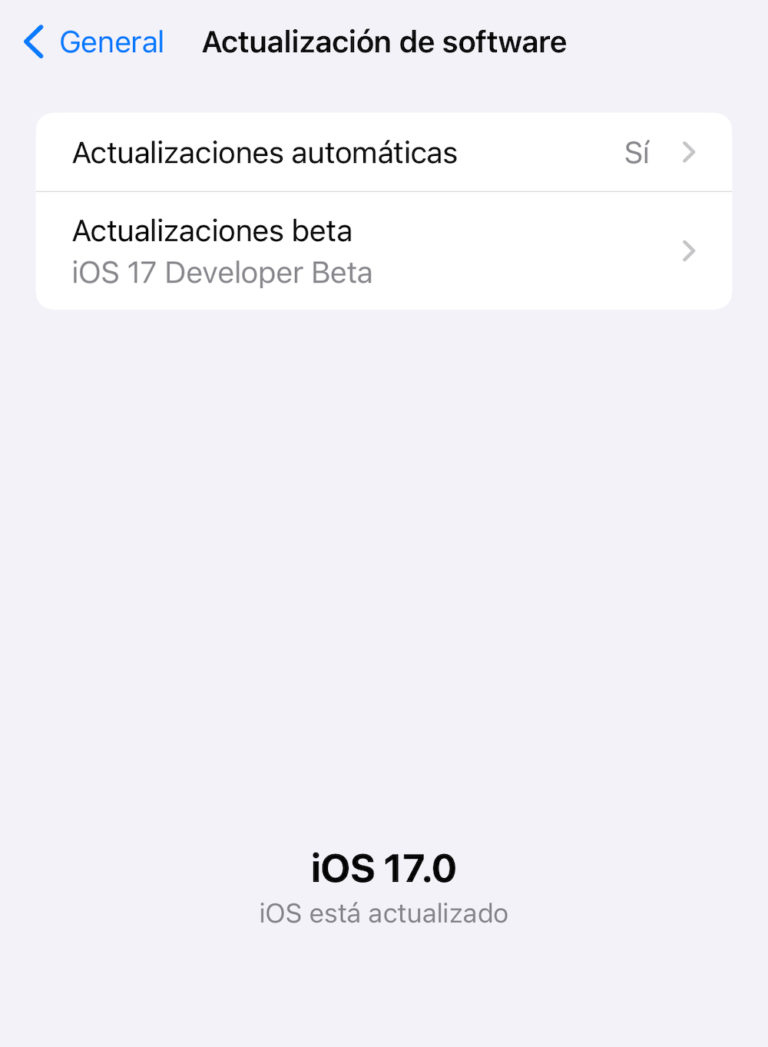This screenshot has height=1047, width=768.
Task: Tap the General link at top
Action: 111,42
